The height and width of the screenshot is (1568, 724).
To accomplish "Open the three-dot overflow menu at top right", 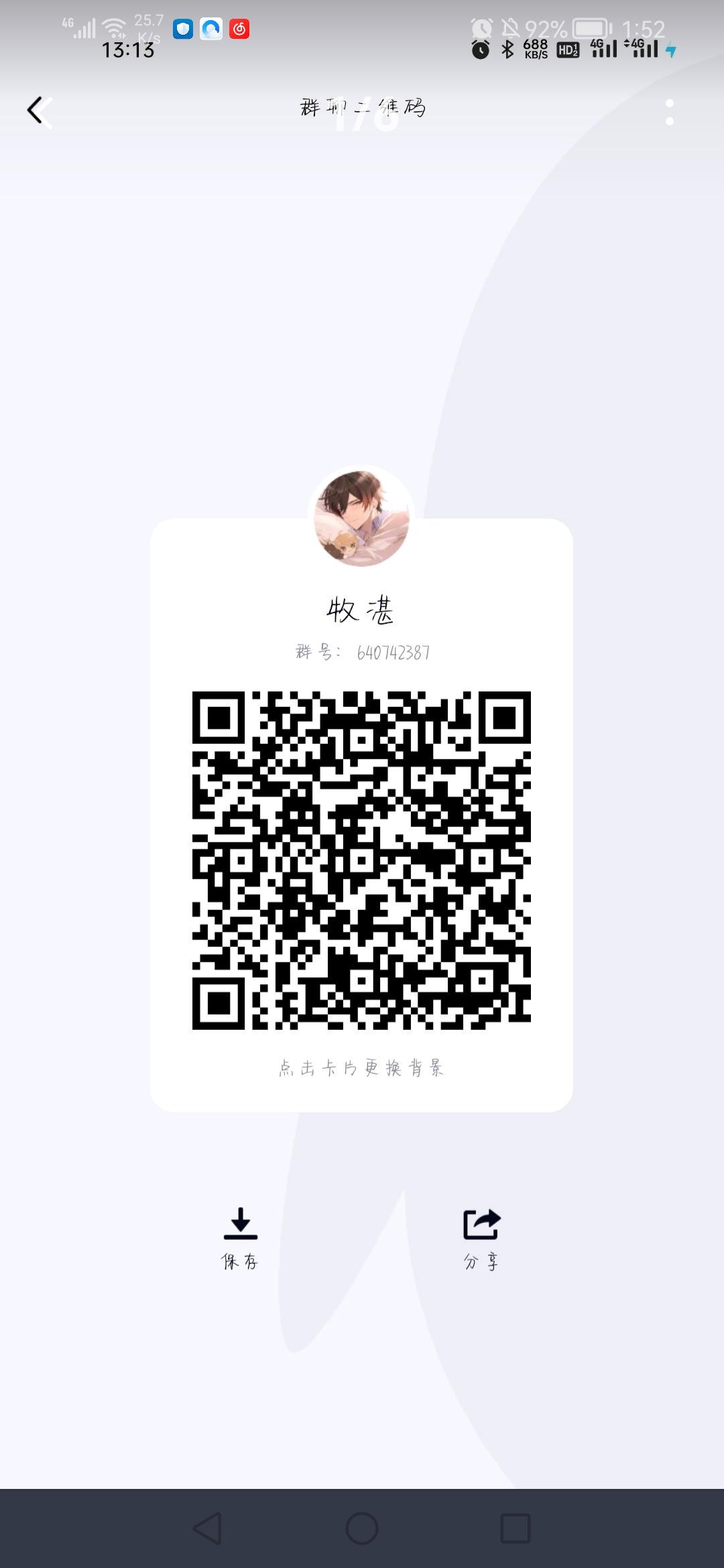I will tap(670, 113).
